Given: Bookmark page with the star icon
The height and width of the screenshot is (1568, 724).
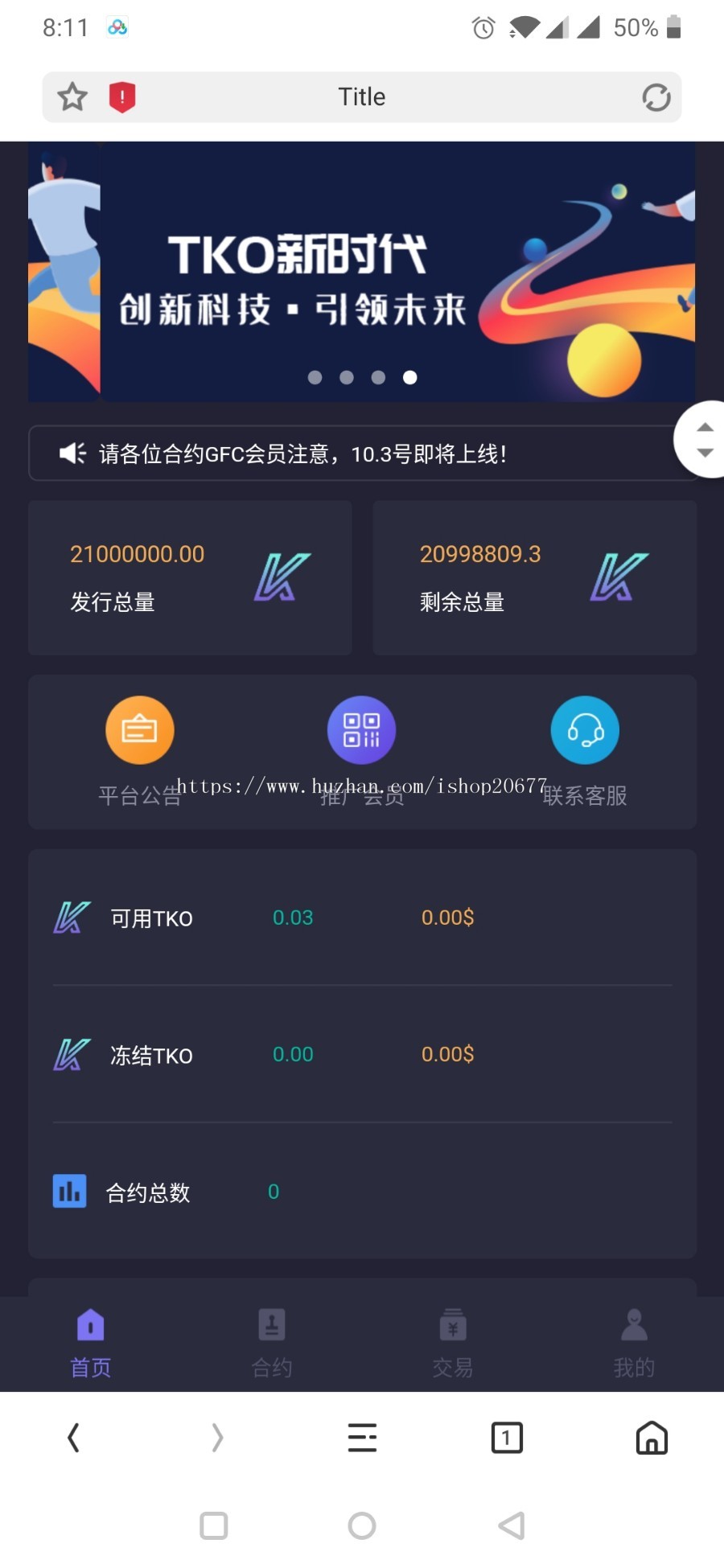Looking at the screenshot, I should coord(72,96).
